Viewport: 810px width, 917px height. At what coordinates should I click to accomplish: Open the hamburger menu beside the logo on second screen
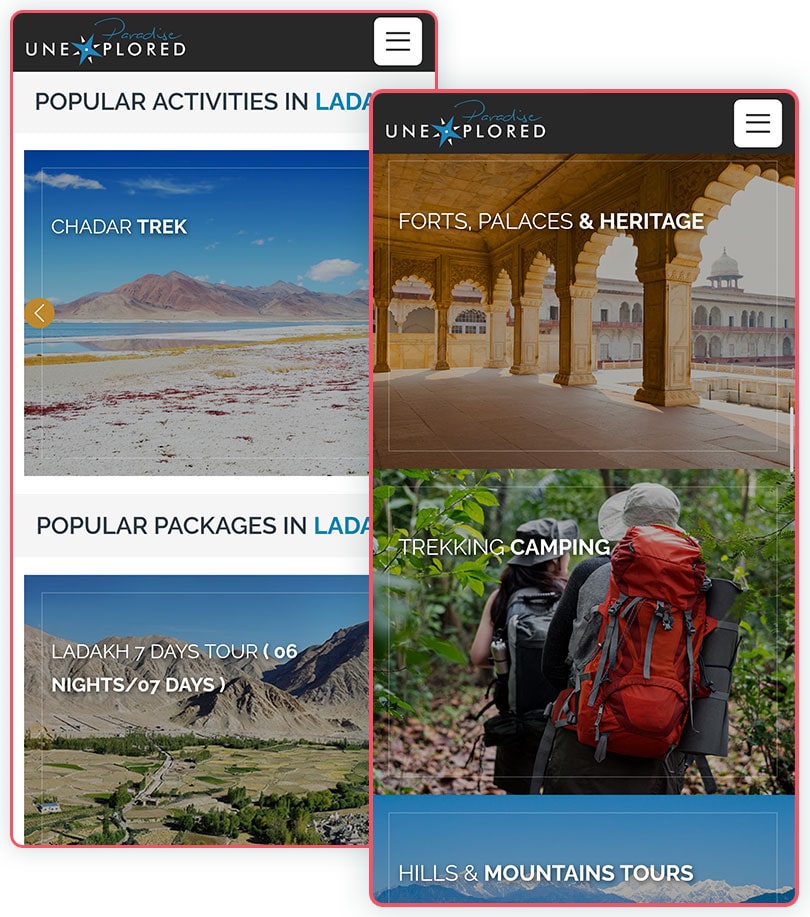pyautogui.click(x=757, y=123)
